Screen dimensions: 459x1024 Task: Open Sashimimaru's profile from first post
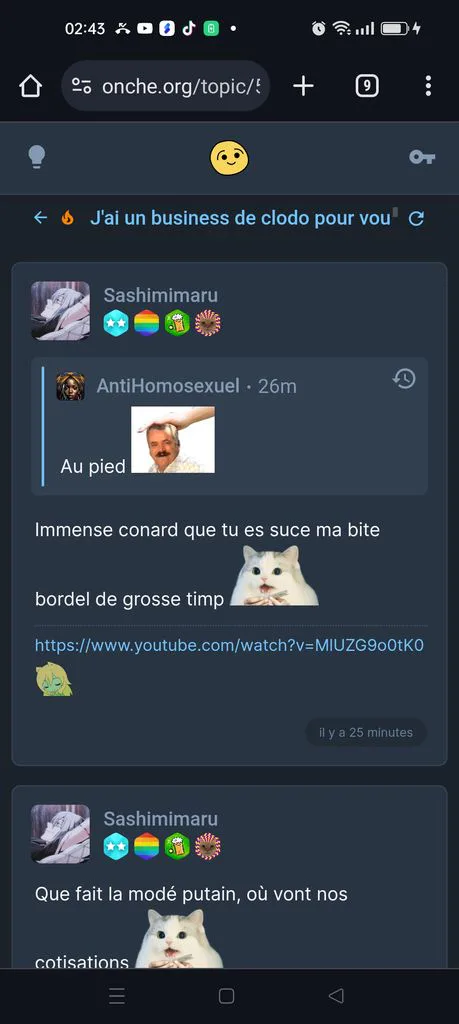pos(161,295)
